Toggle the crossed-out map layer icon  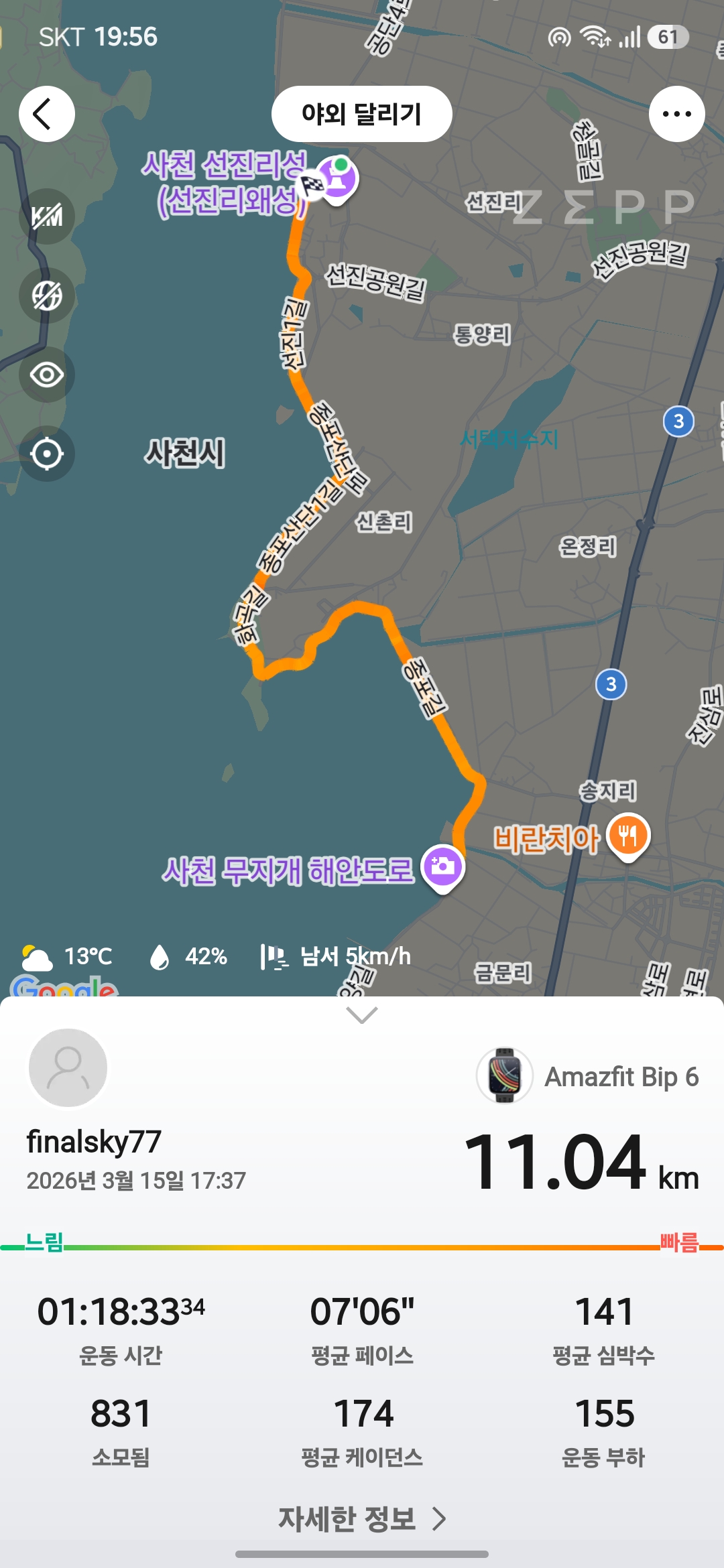47,295
